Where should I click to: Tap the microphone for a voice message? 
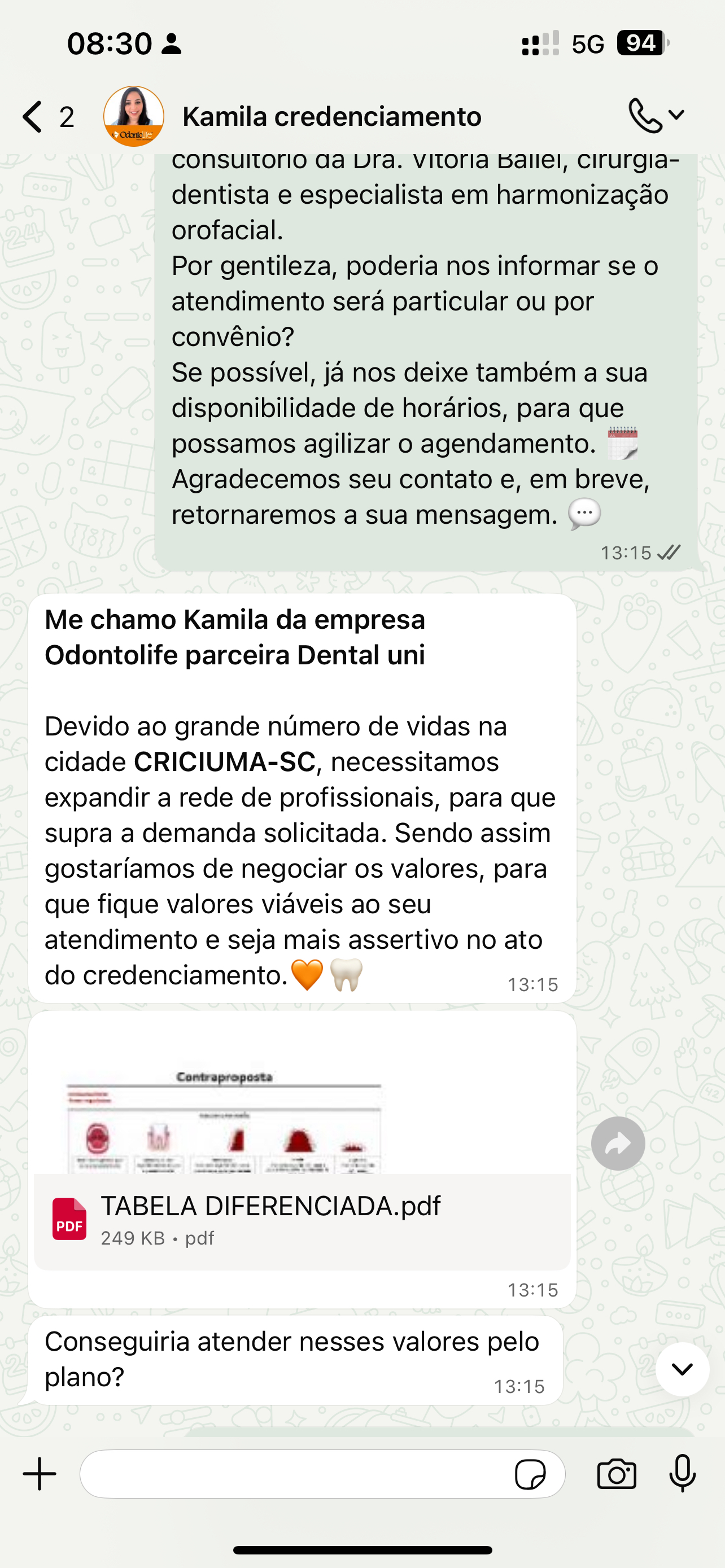683,1474
